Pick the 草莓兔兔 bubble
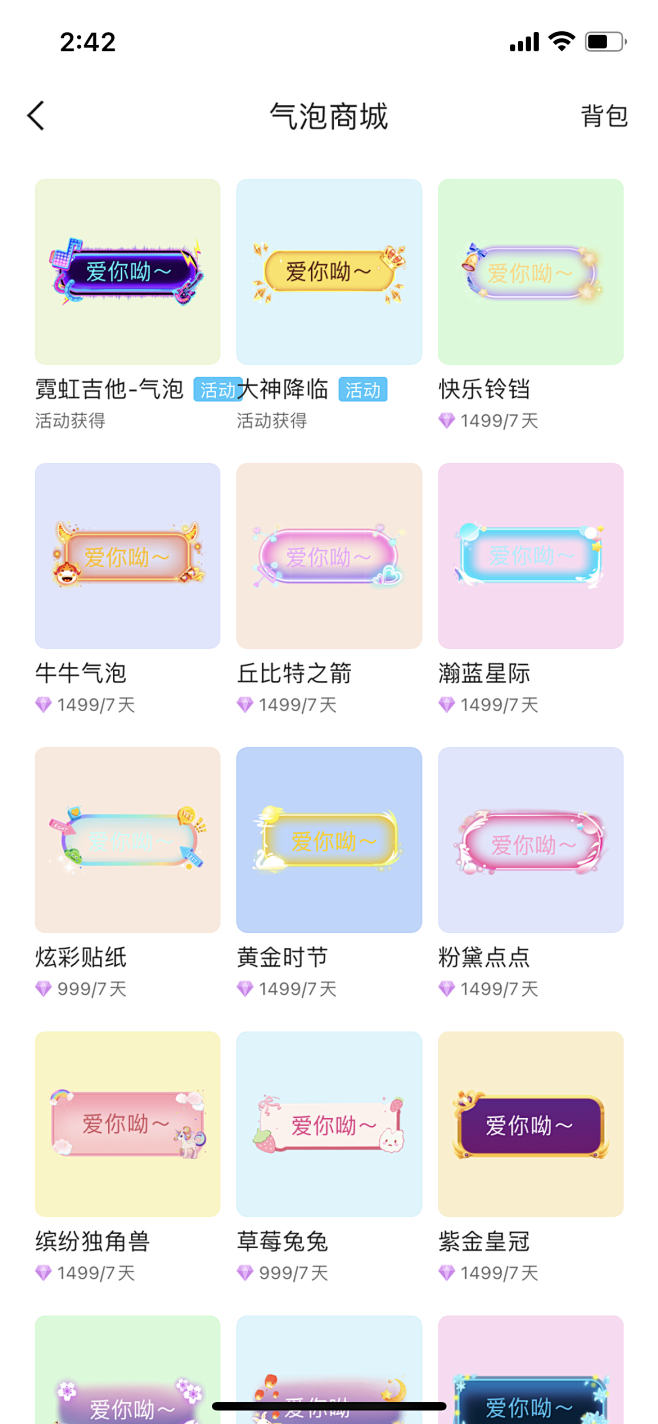 click(329, 1124)
